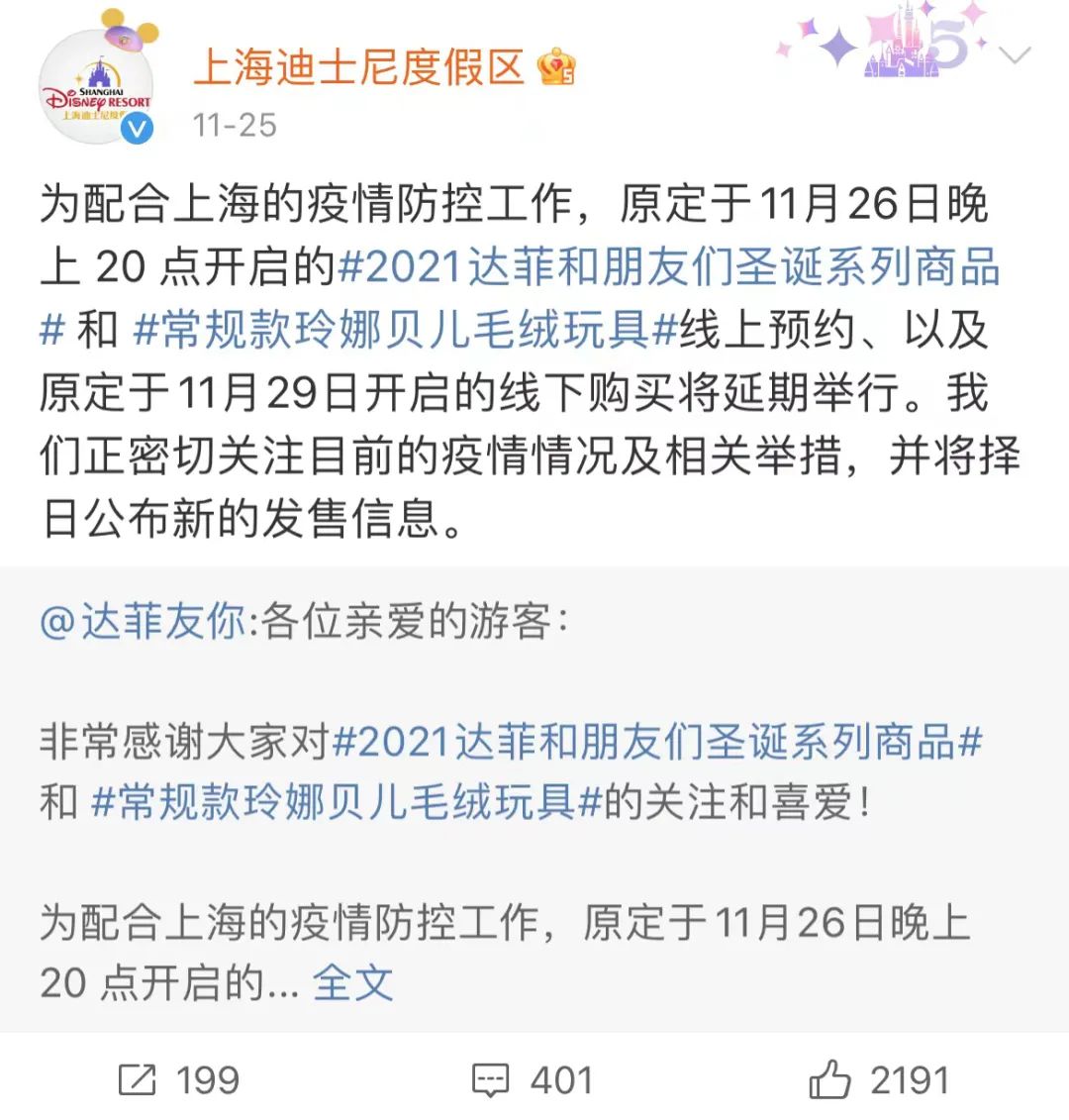
Task: Tap the 上海迪士尼度假区 account name
Action: coord(358,67)
